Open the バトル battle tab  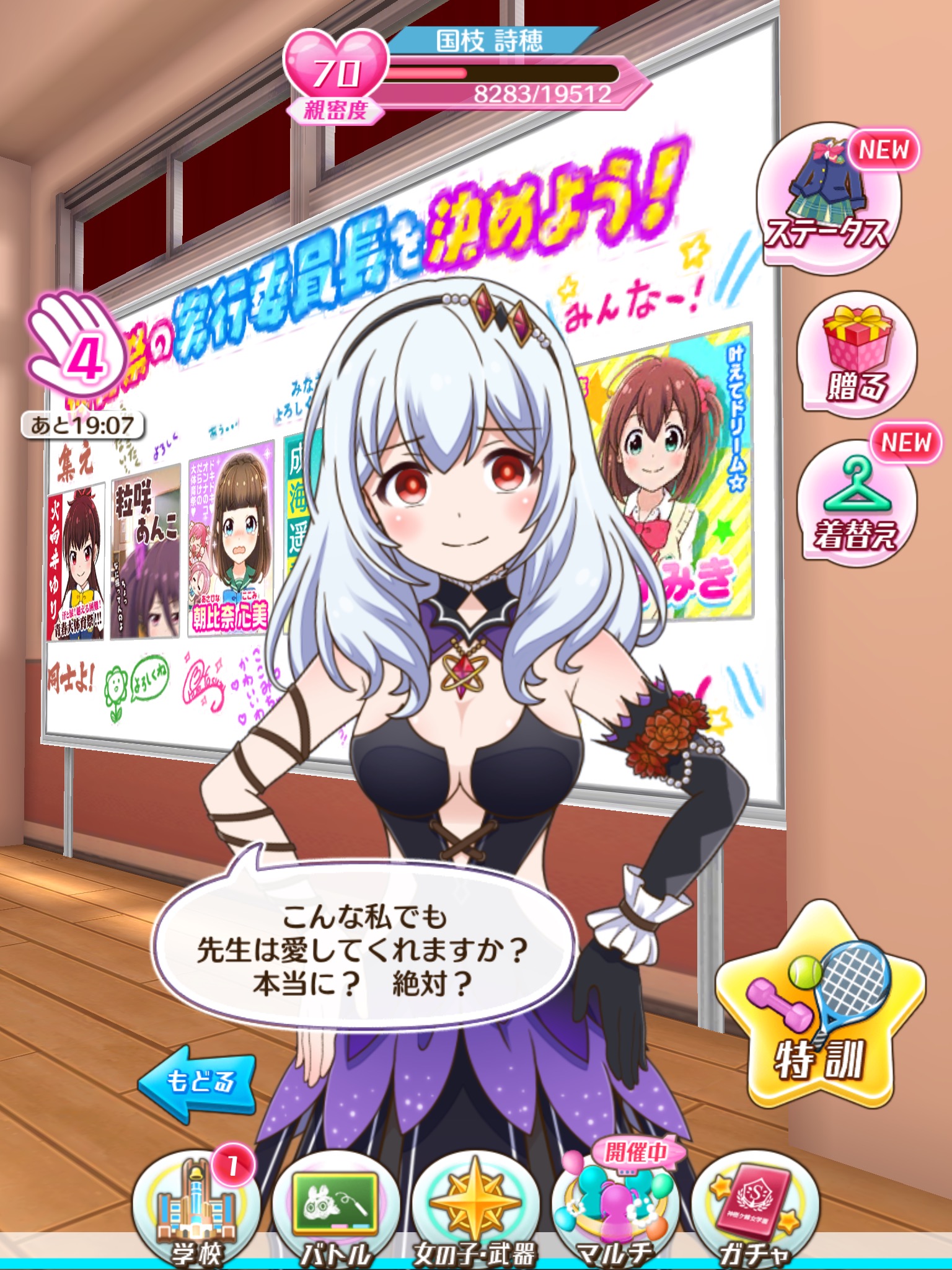[x=335, y=1209]
